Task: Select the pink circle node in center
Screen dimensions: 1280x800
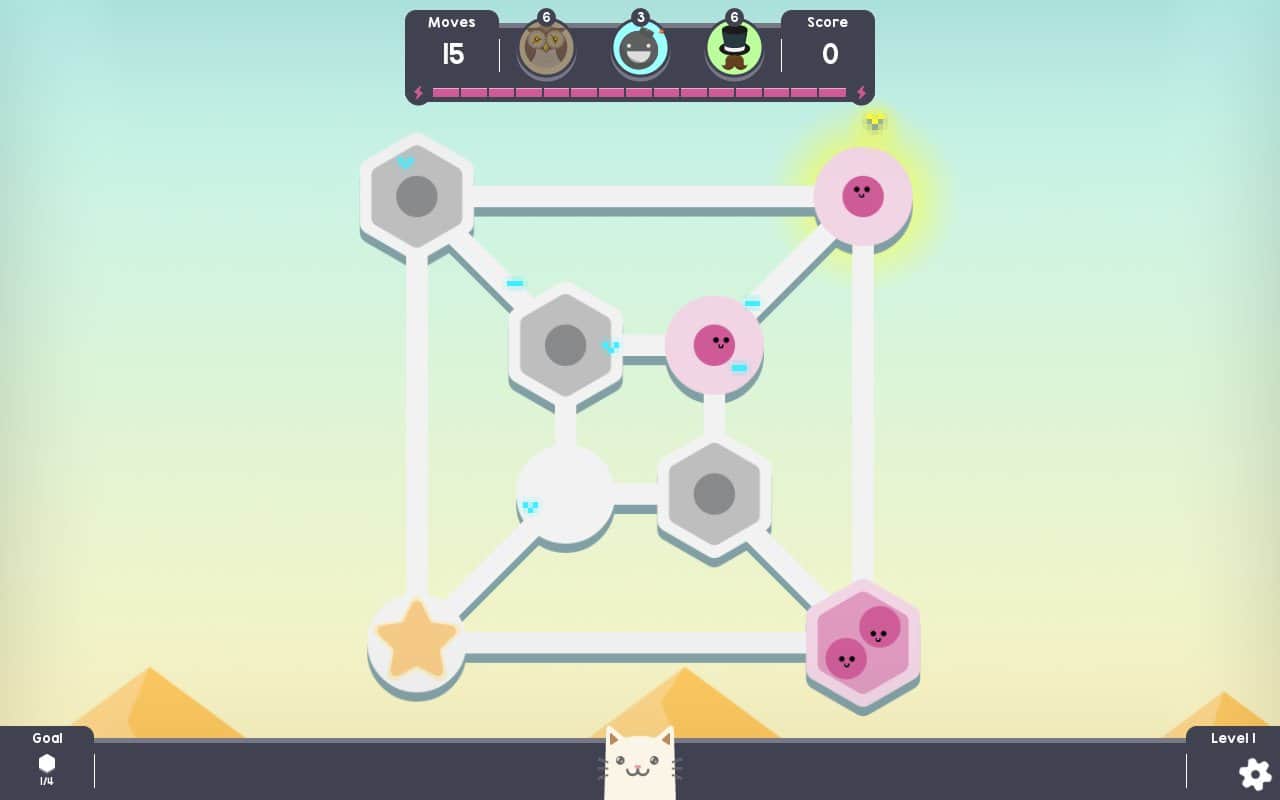Action: 714,345
